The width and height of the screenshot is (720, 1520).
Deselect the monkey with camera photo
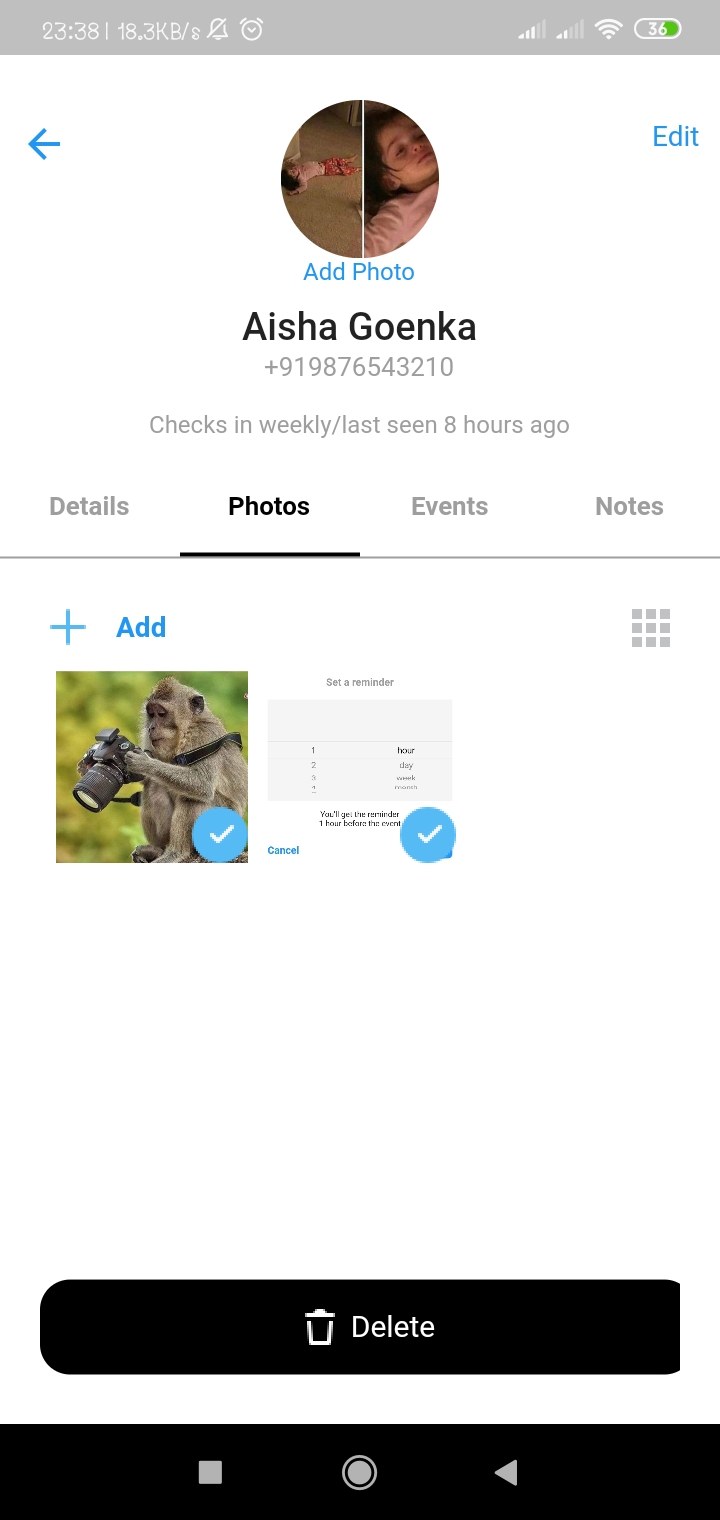[152, 767]
